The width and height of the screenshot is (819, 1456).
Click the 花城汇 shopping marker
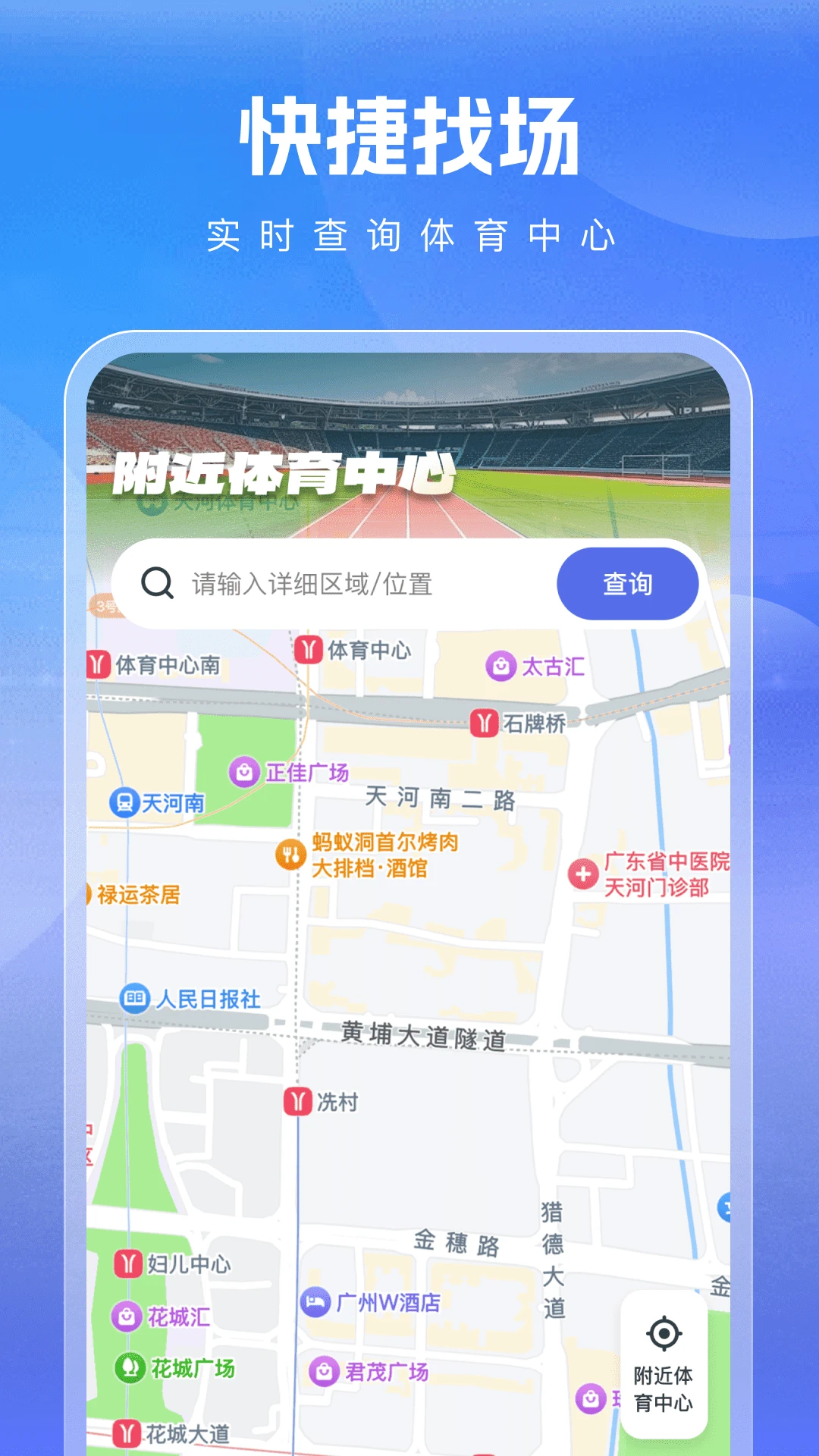[x=124, y=1316]
